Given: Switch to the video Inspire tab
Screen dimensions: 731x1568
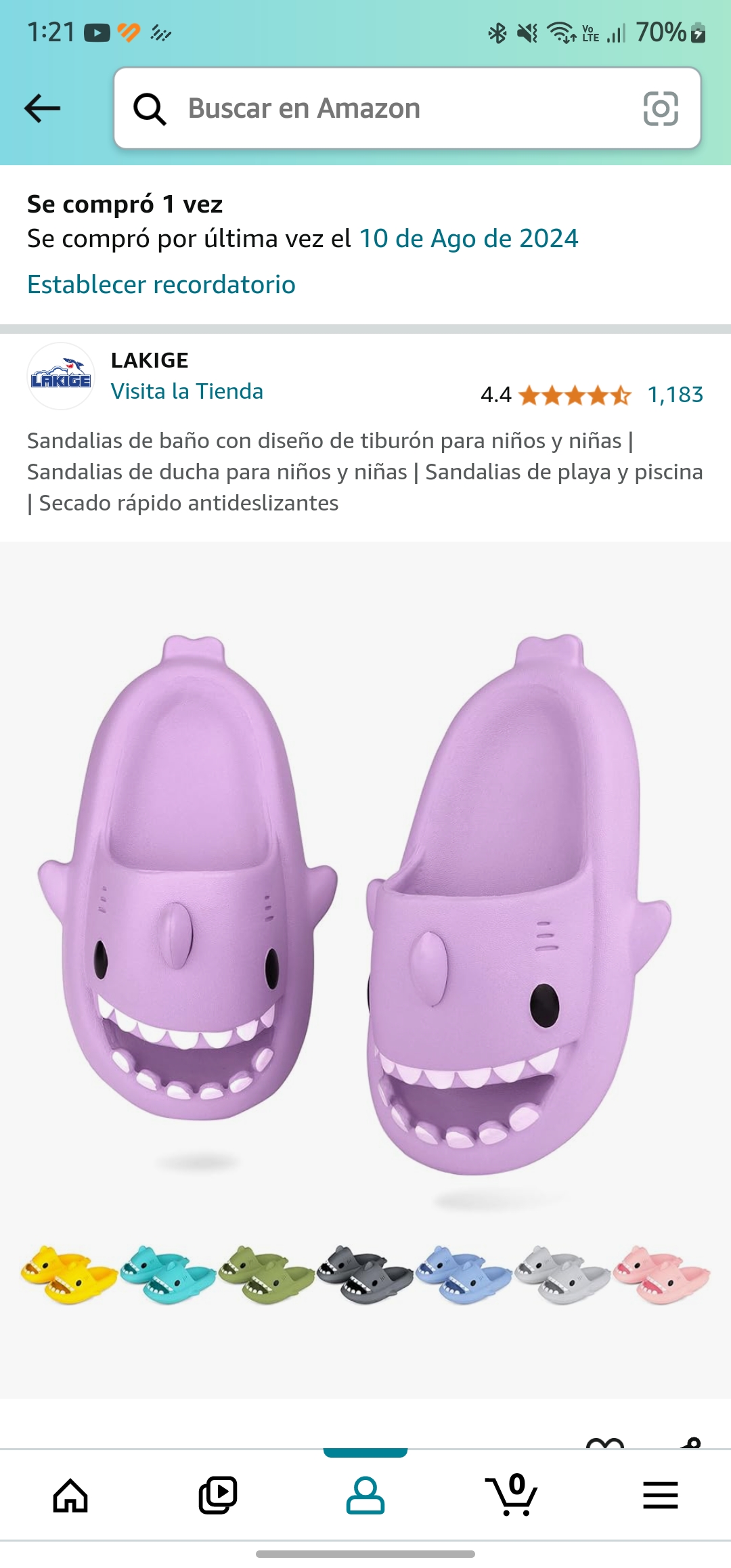Looking at the screenshot, I should (x=218, y=1495).
